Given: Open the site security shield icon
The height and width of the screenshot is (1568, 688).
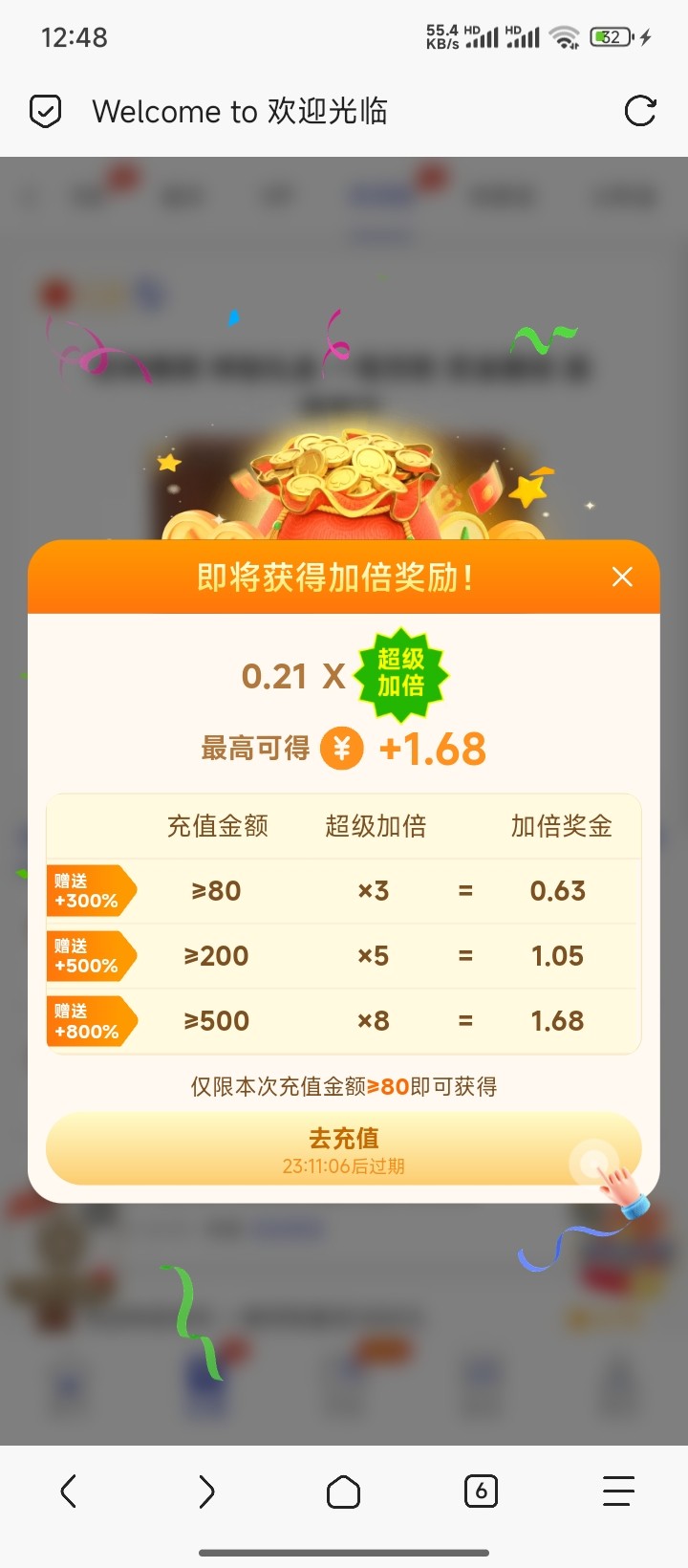Looking at the screenshot, I should (x=46, y=111).
